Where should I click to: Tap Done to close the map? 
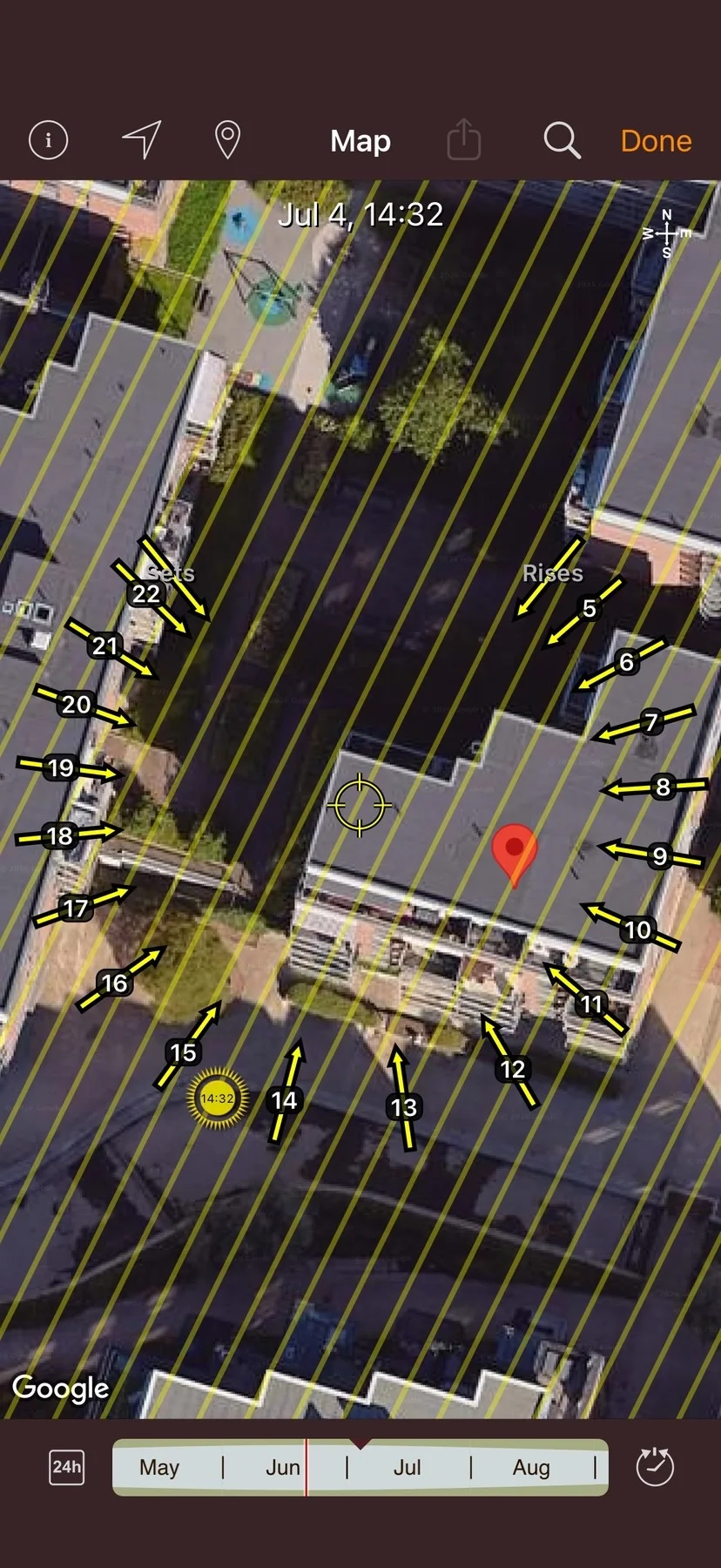point(656,141)
